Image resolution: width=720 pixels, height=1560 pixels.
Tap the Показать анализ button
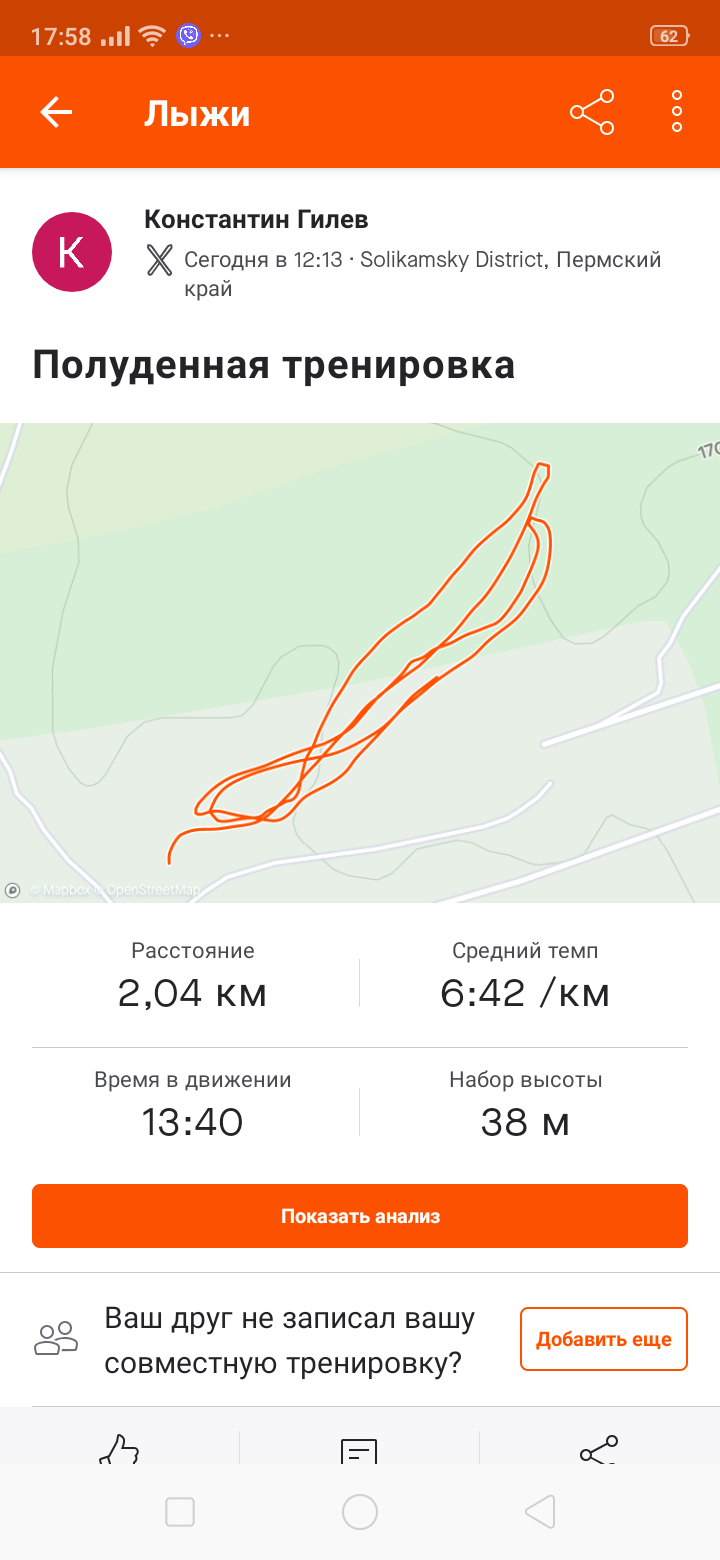360,1216
